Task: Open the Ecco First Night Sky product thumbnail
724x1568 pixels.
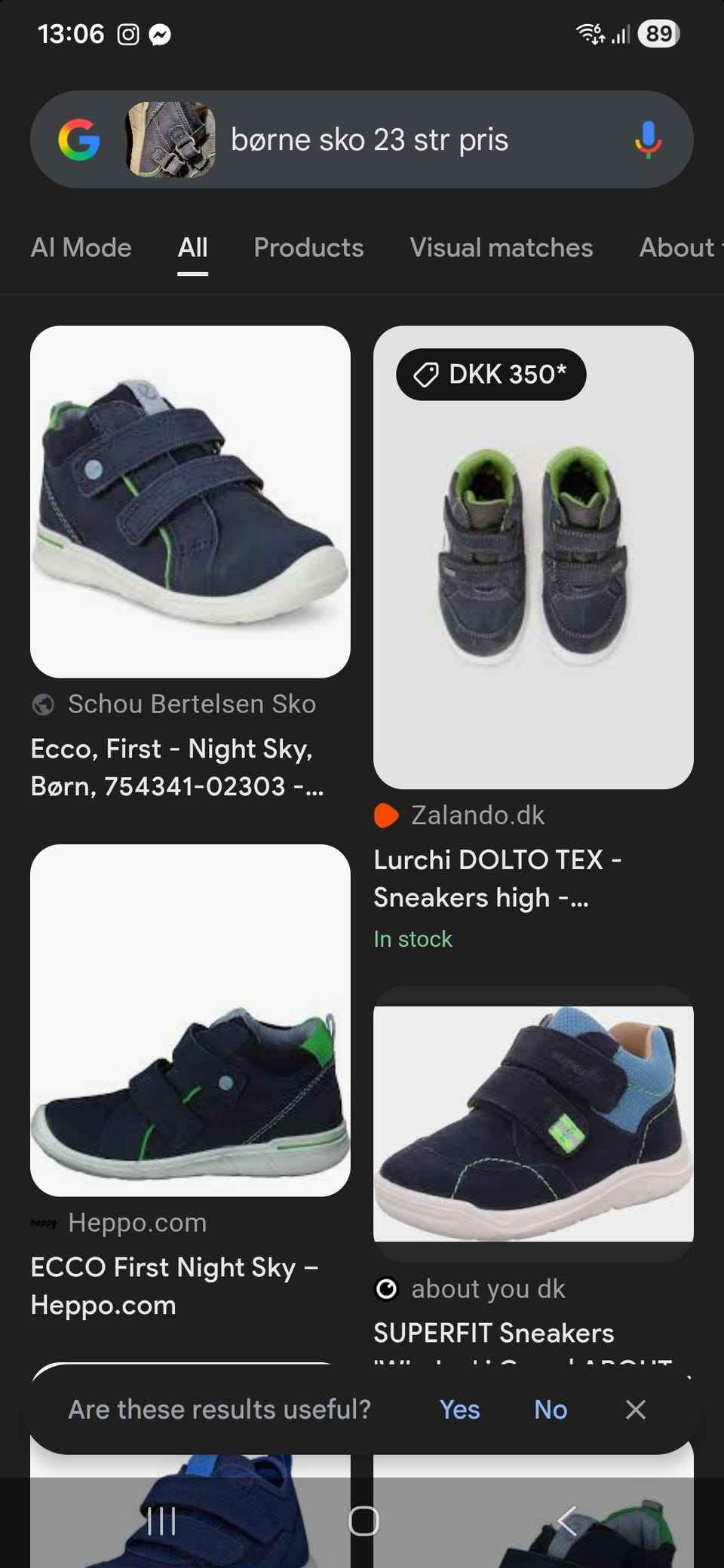Action: click(189, 501)
